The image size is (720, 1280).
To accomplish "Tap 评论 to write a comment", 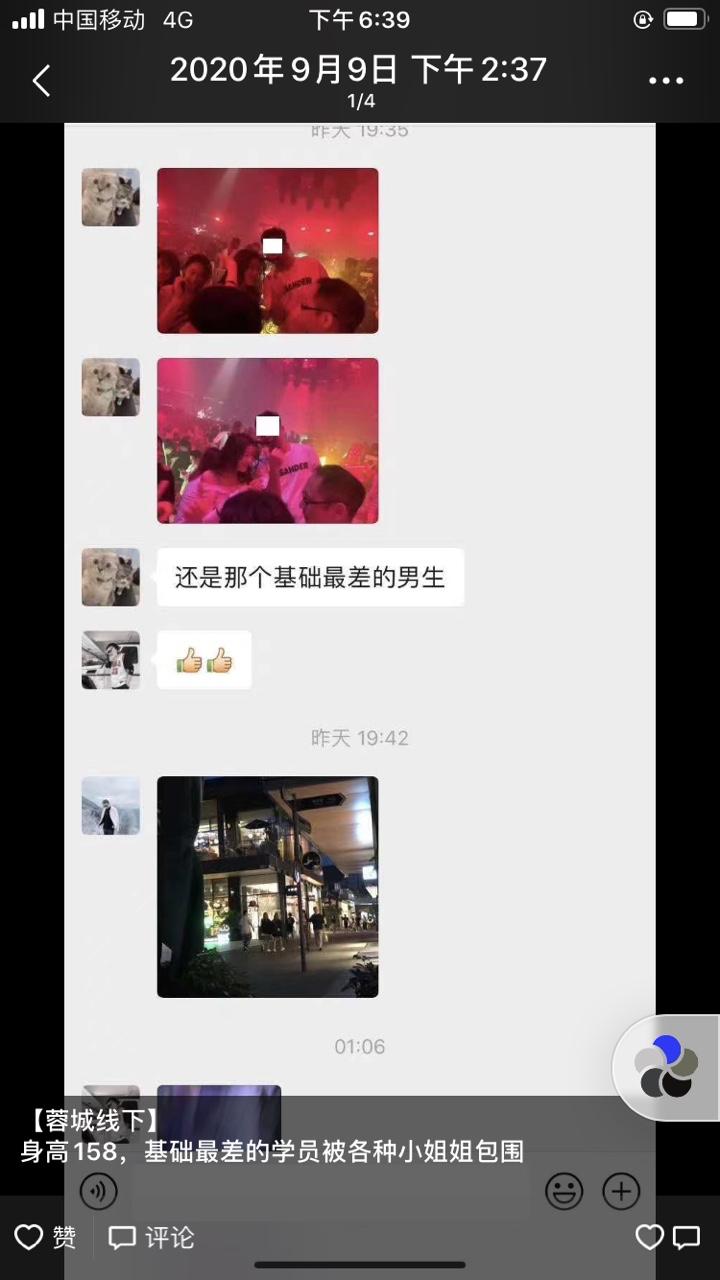I will click(151, 1238).
